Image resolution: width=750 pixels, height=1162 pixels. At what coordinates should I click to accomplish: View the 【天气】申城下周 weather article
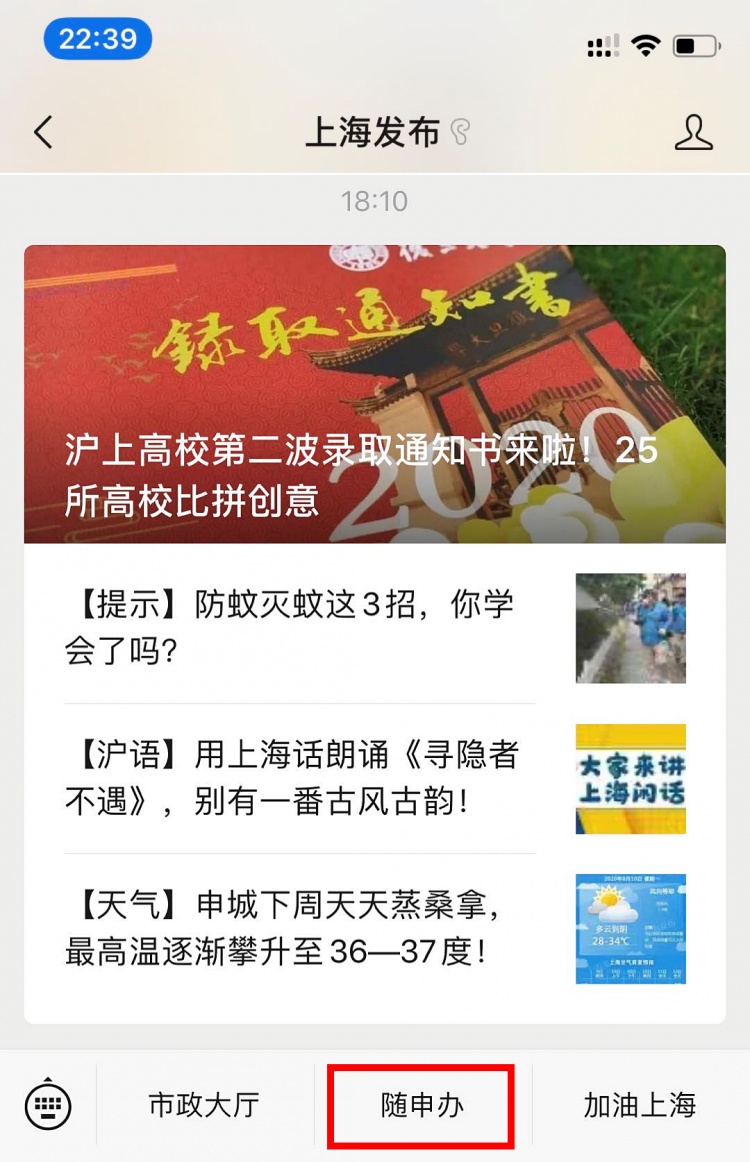click(300, 929)
